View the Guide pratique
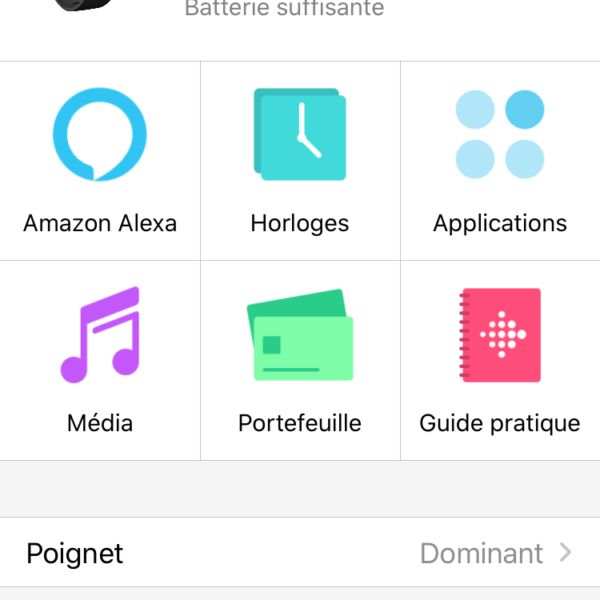This screenshot has width=600, height=600. point(500,360)
